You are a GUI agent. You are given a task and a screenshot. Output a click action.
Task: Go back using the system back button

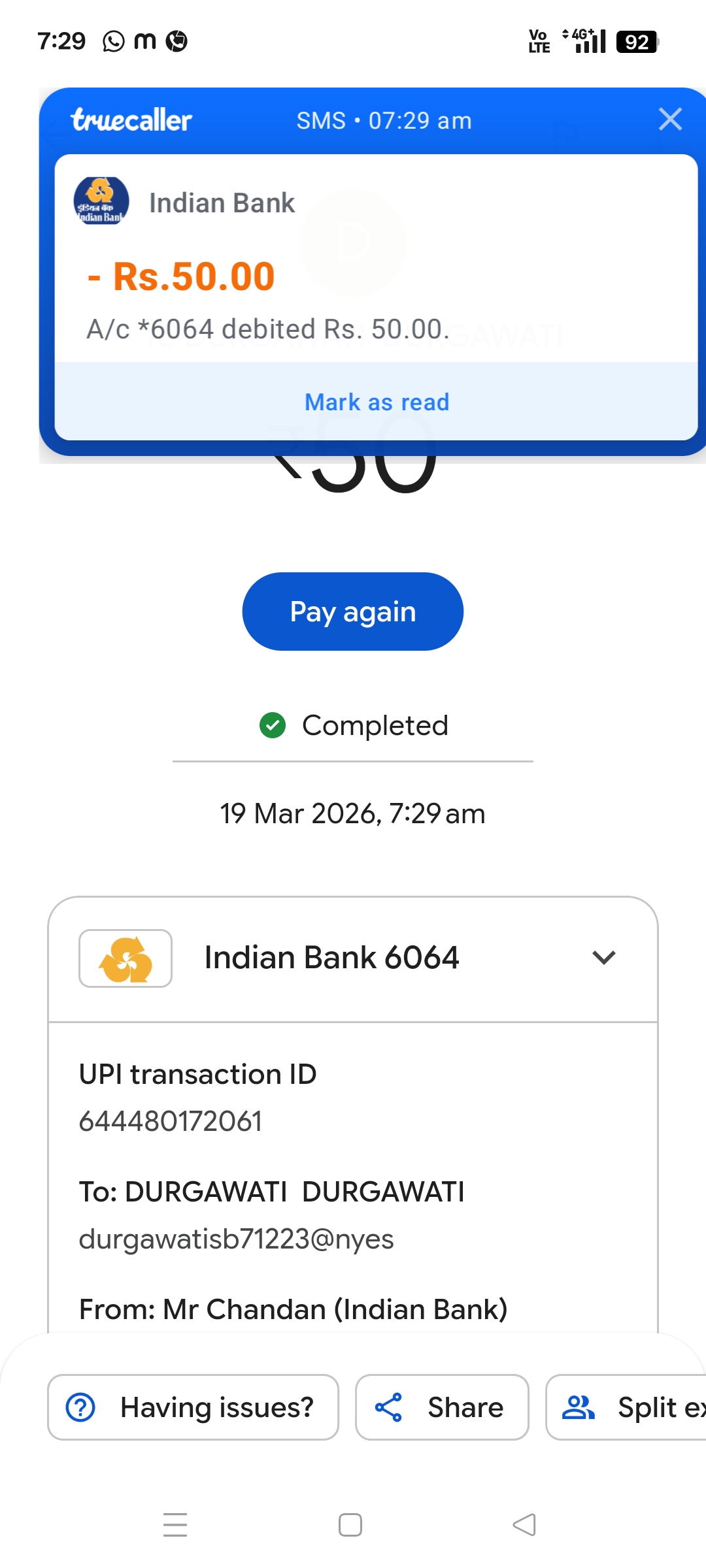click(x=524, y=1525)
